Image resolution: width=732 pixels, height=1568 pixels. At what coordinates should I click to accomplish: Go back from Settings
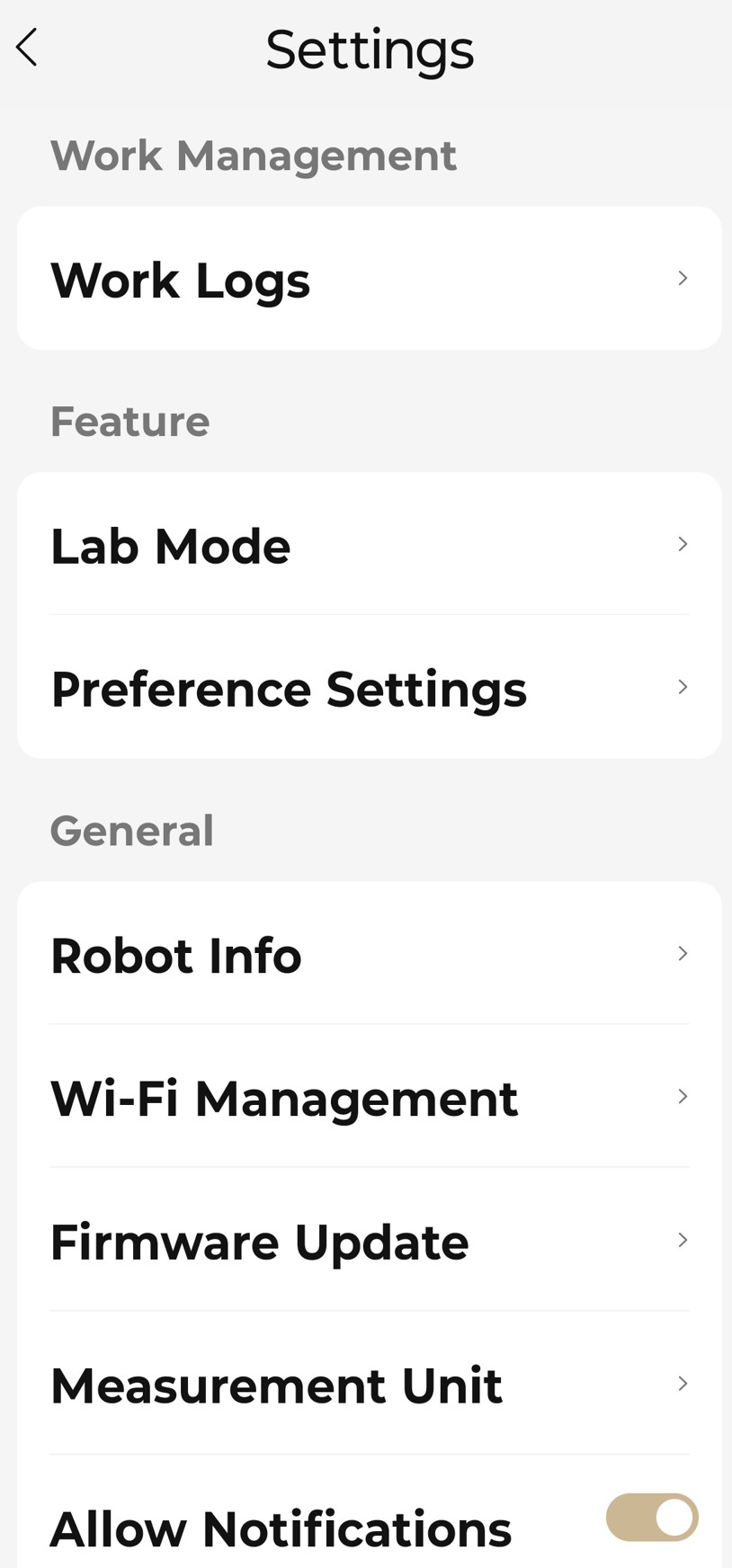pos(28,48)
